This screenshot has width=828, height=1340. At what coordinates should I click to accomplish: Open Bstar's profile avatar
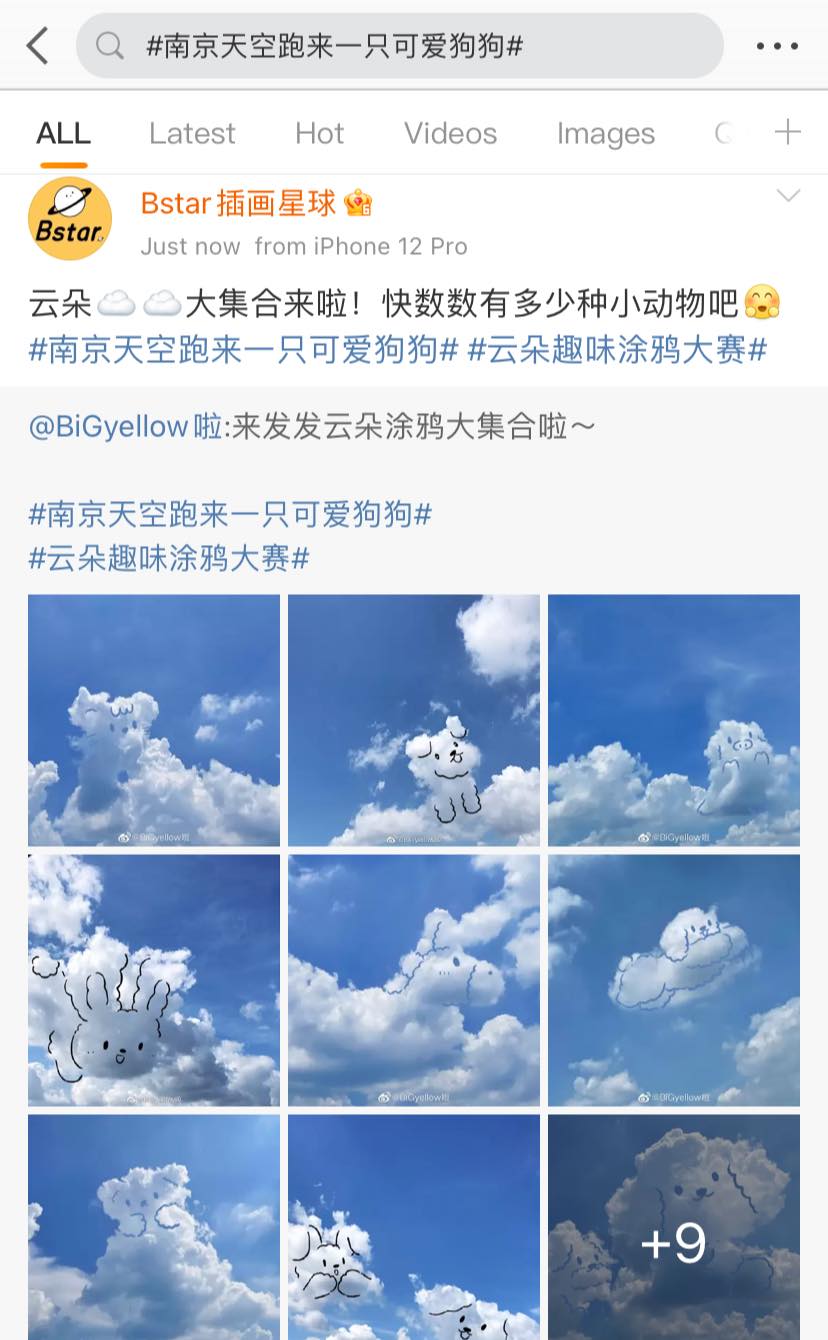pos(69,219)
